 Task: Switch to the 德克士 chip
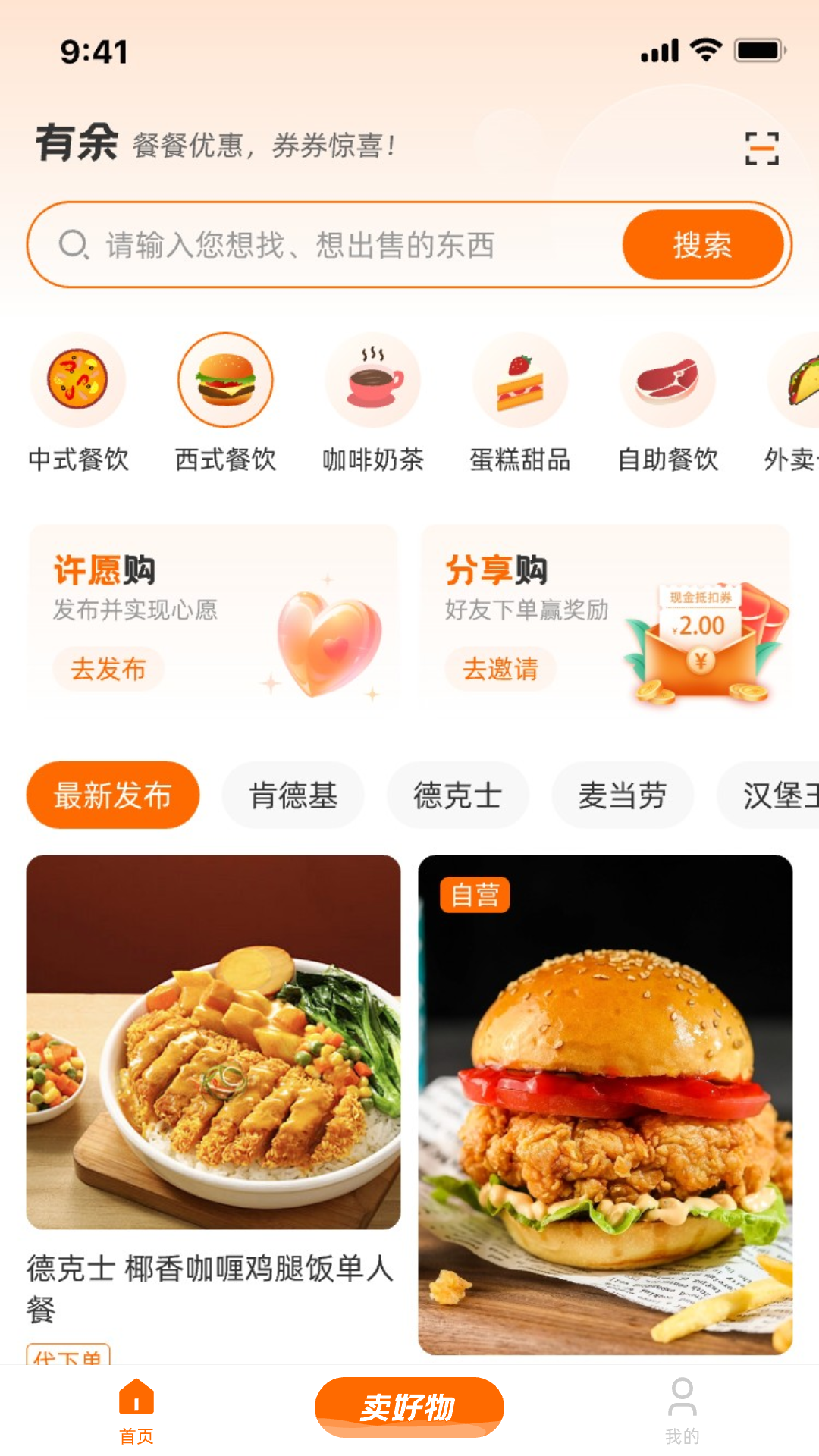pos(457,795)
